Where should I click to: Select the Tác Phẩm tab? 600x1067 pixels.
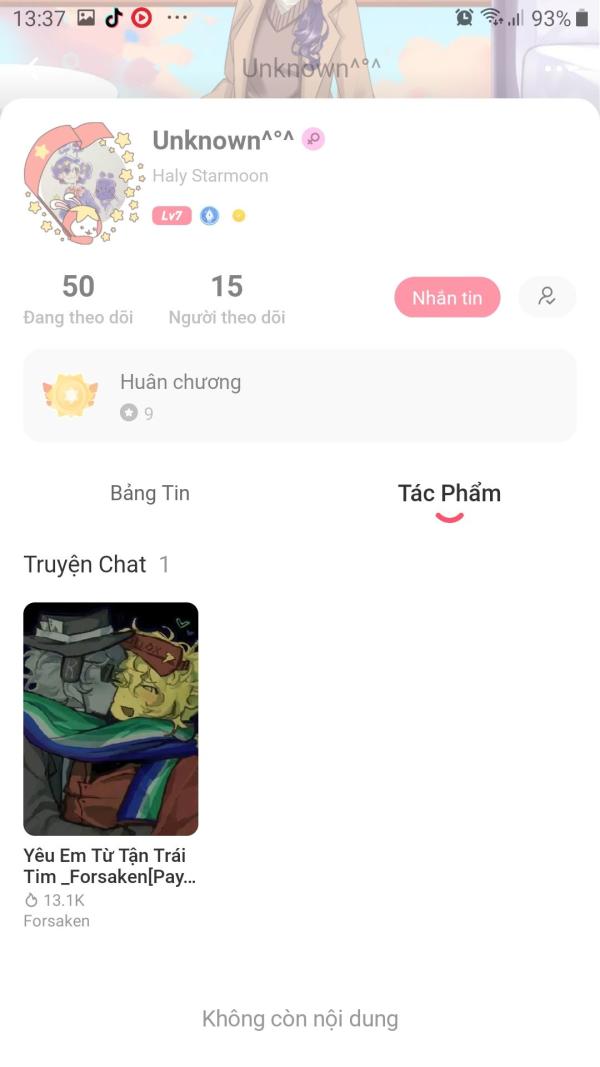point(449,494)
